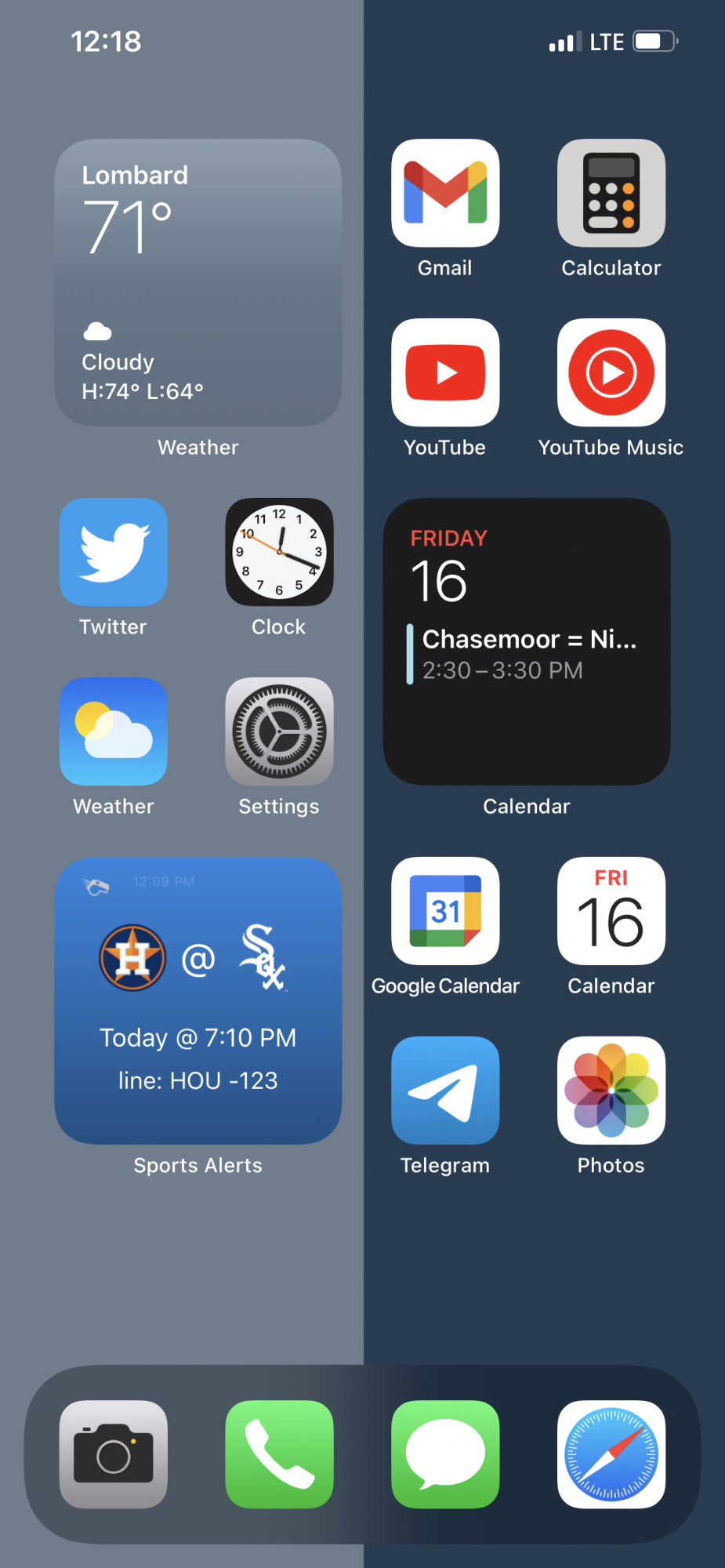Screen dimensions: 725x1568
Task: Open the Settings app
Action: coord(279,731)
